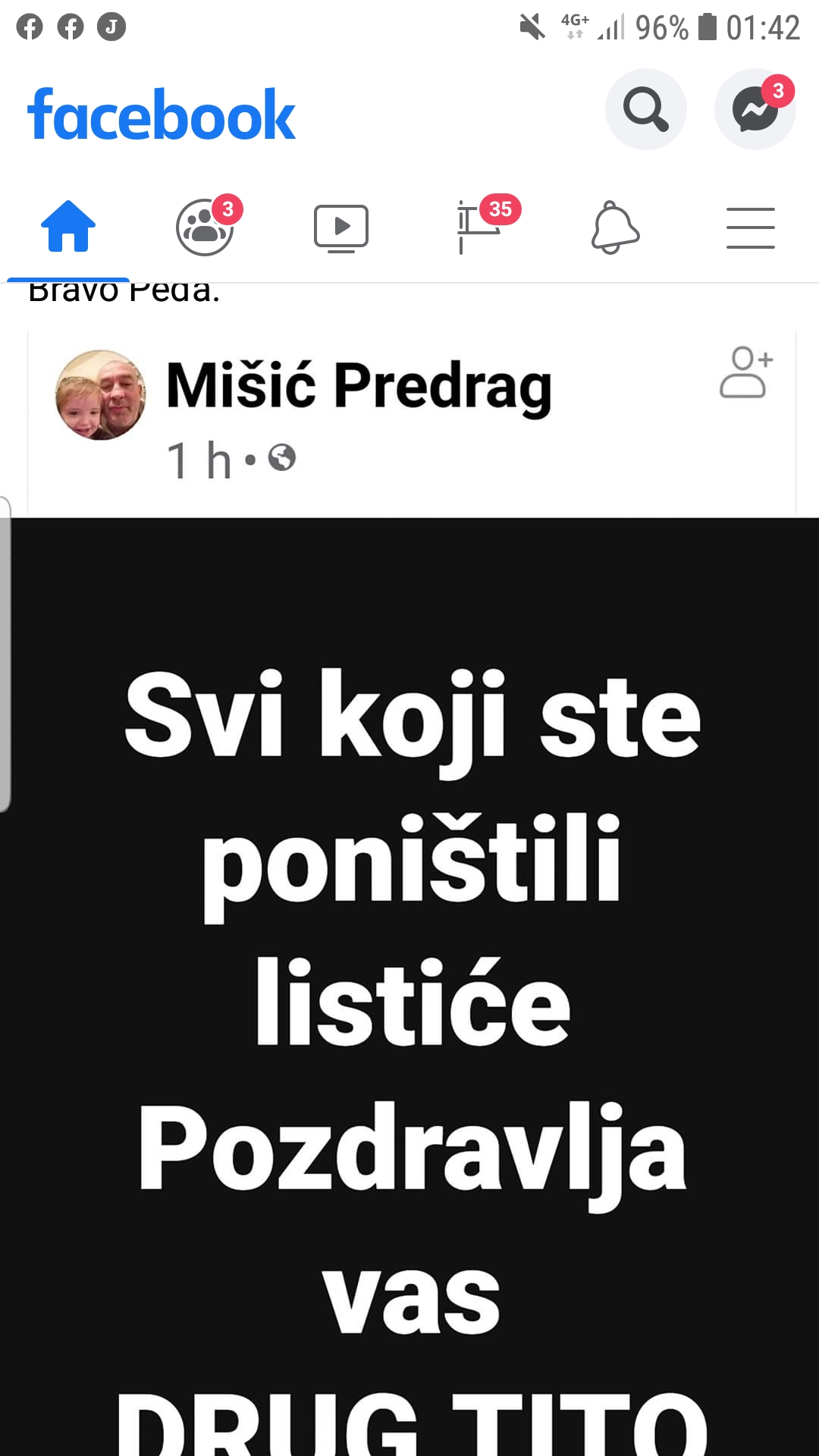This screenshot has width=819, height=1456.
Task: Open the notifications bell tab
Action: pos(615,227)
